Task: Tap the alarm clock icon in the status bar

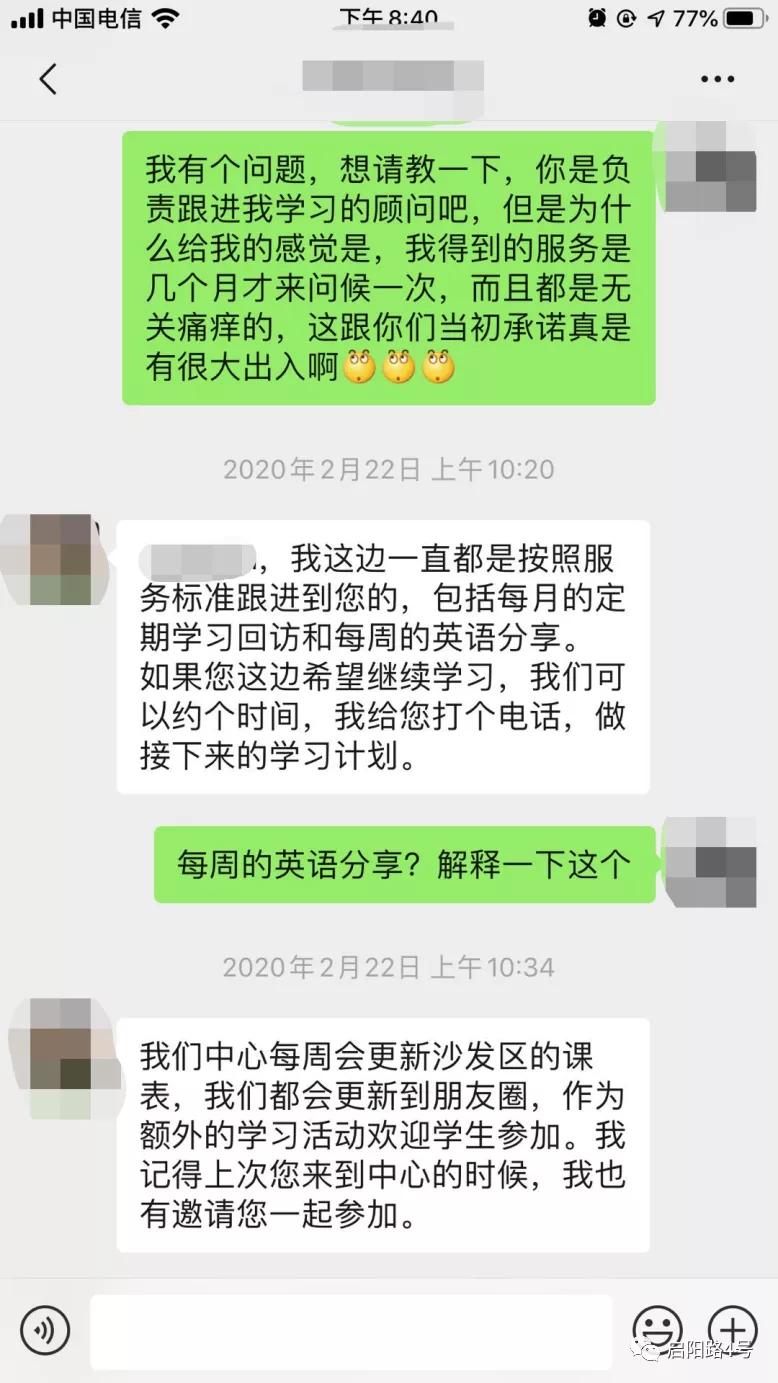Action: pyautogui.click(x=595, y=17)
